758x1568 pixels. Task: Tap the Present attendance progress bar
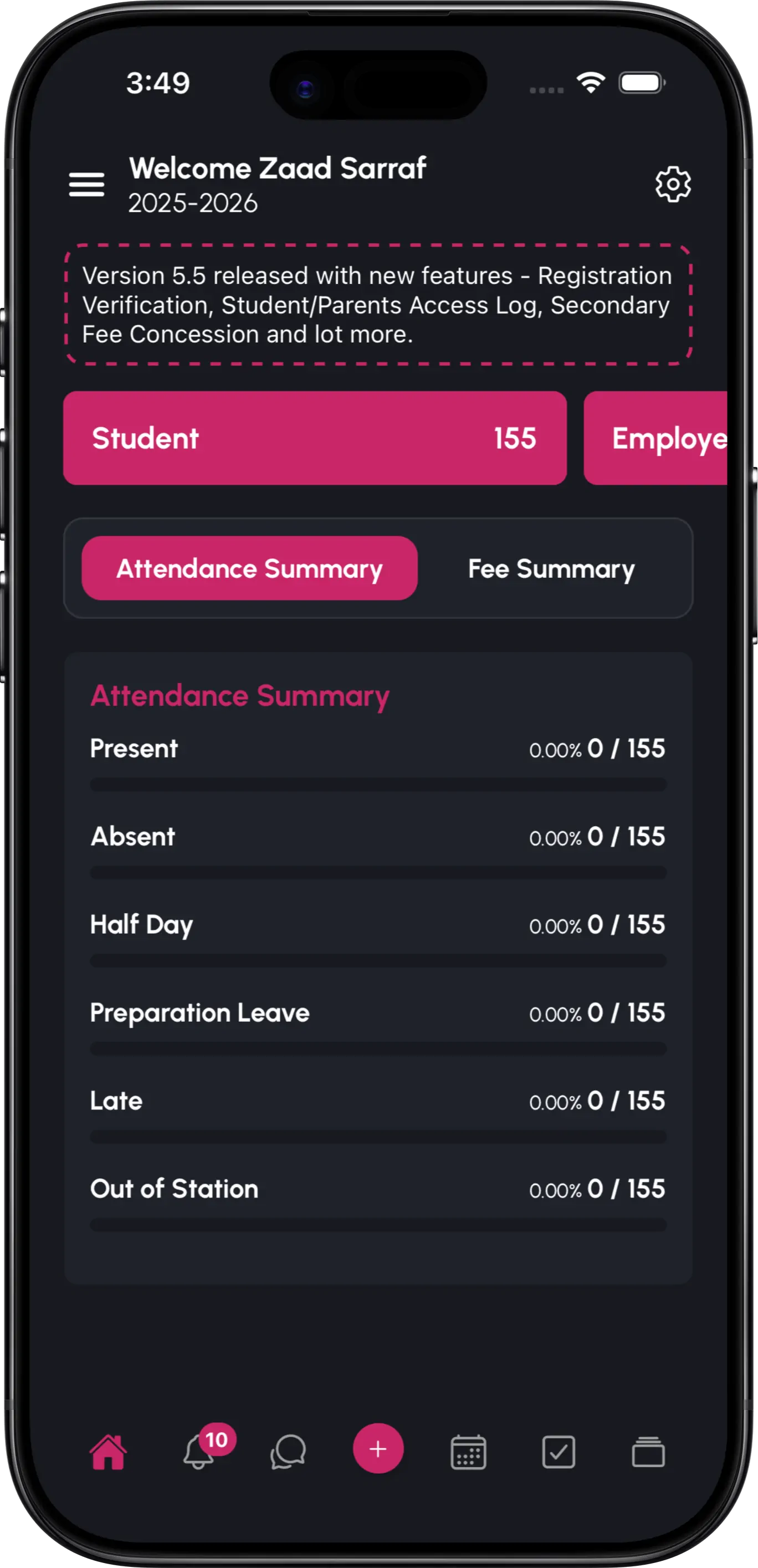(x=378, y=785)
